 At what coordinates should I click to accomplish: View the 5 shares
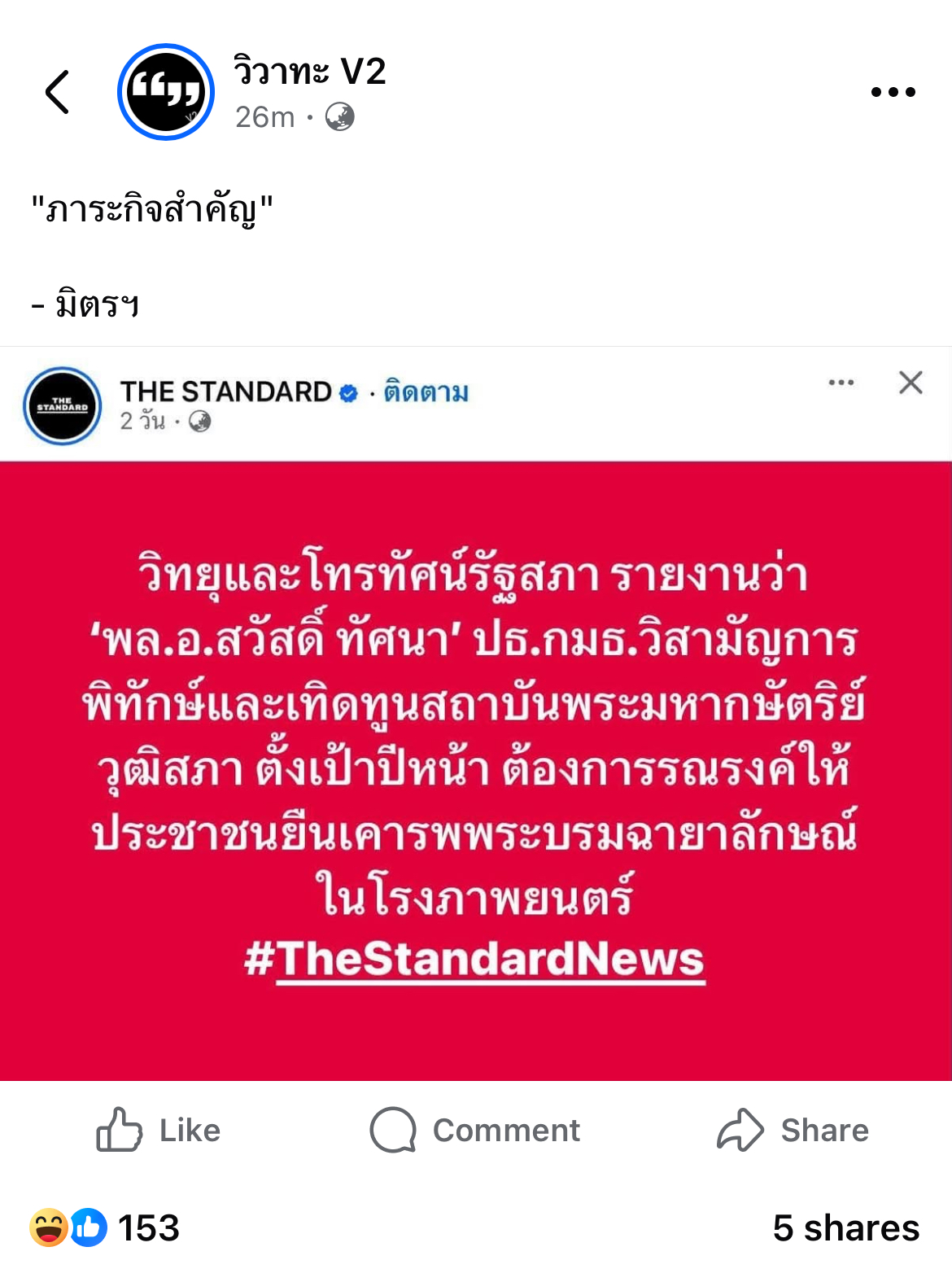[845, 1227]
